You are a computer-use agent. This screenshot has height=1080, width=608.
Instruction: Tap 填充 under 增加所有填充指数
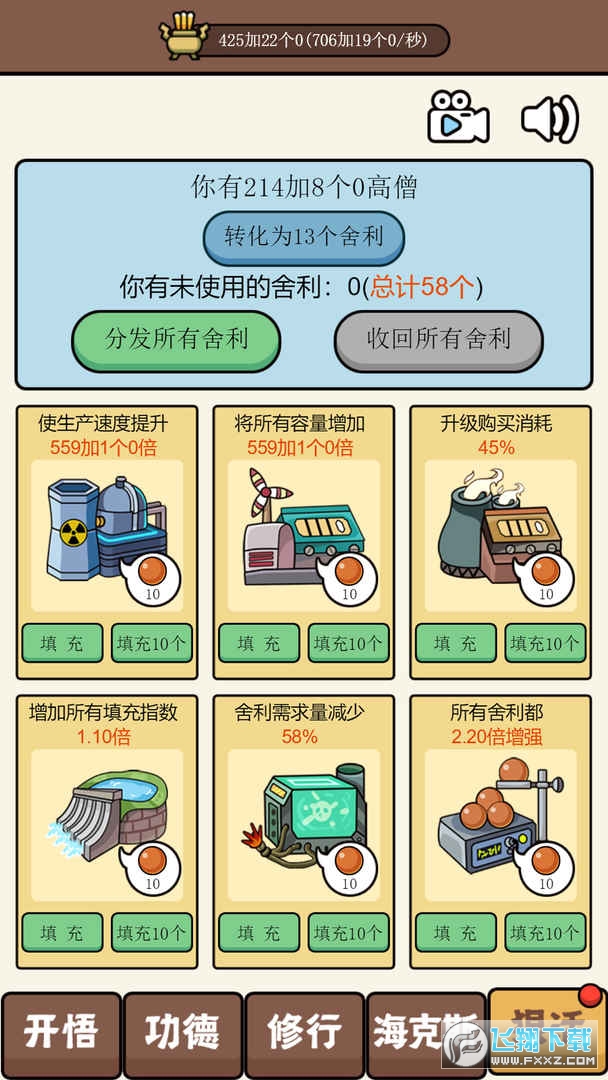[62, 933]
